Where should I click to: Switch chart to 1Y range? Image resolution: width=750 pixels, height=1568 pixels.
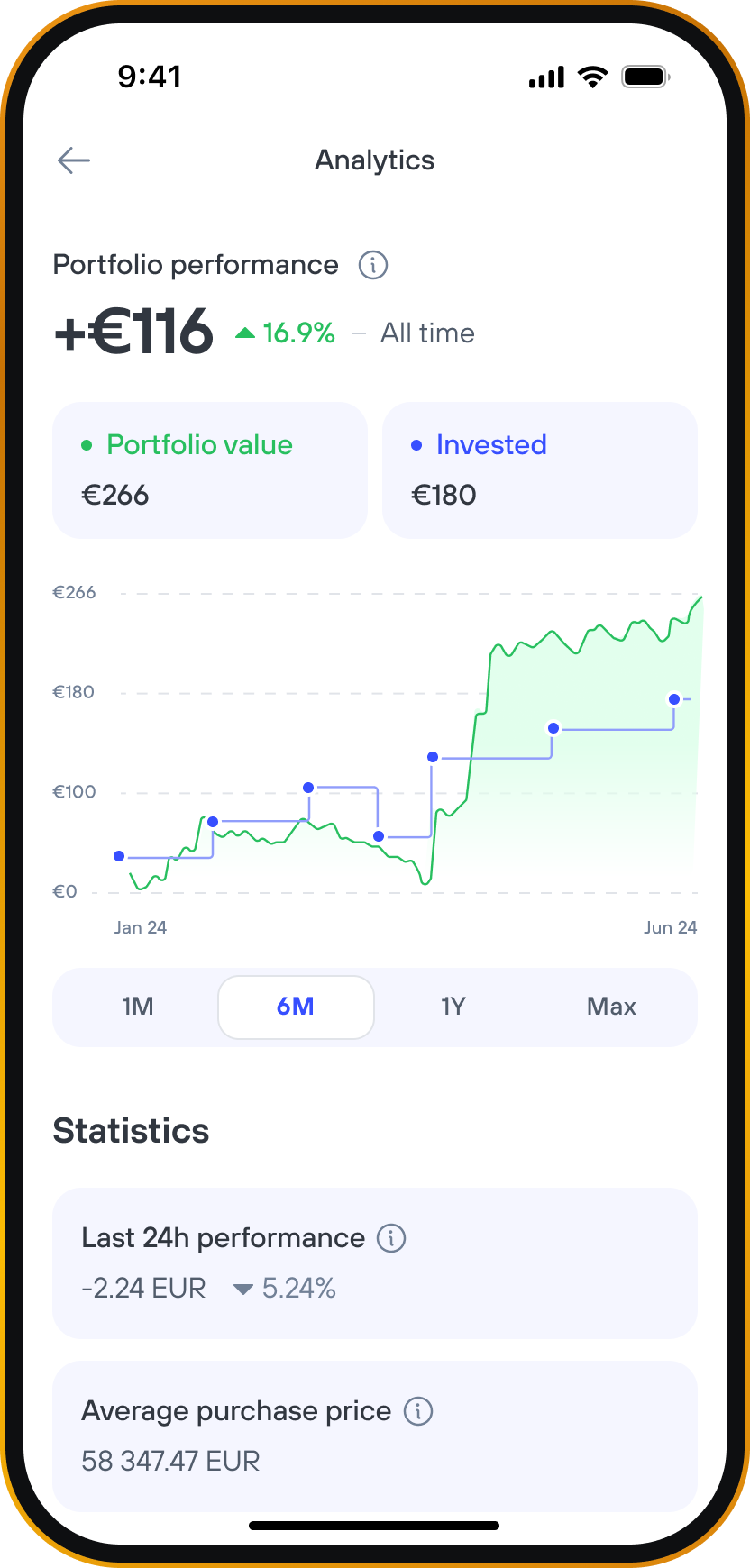(x=453, y=1007)
